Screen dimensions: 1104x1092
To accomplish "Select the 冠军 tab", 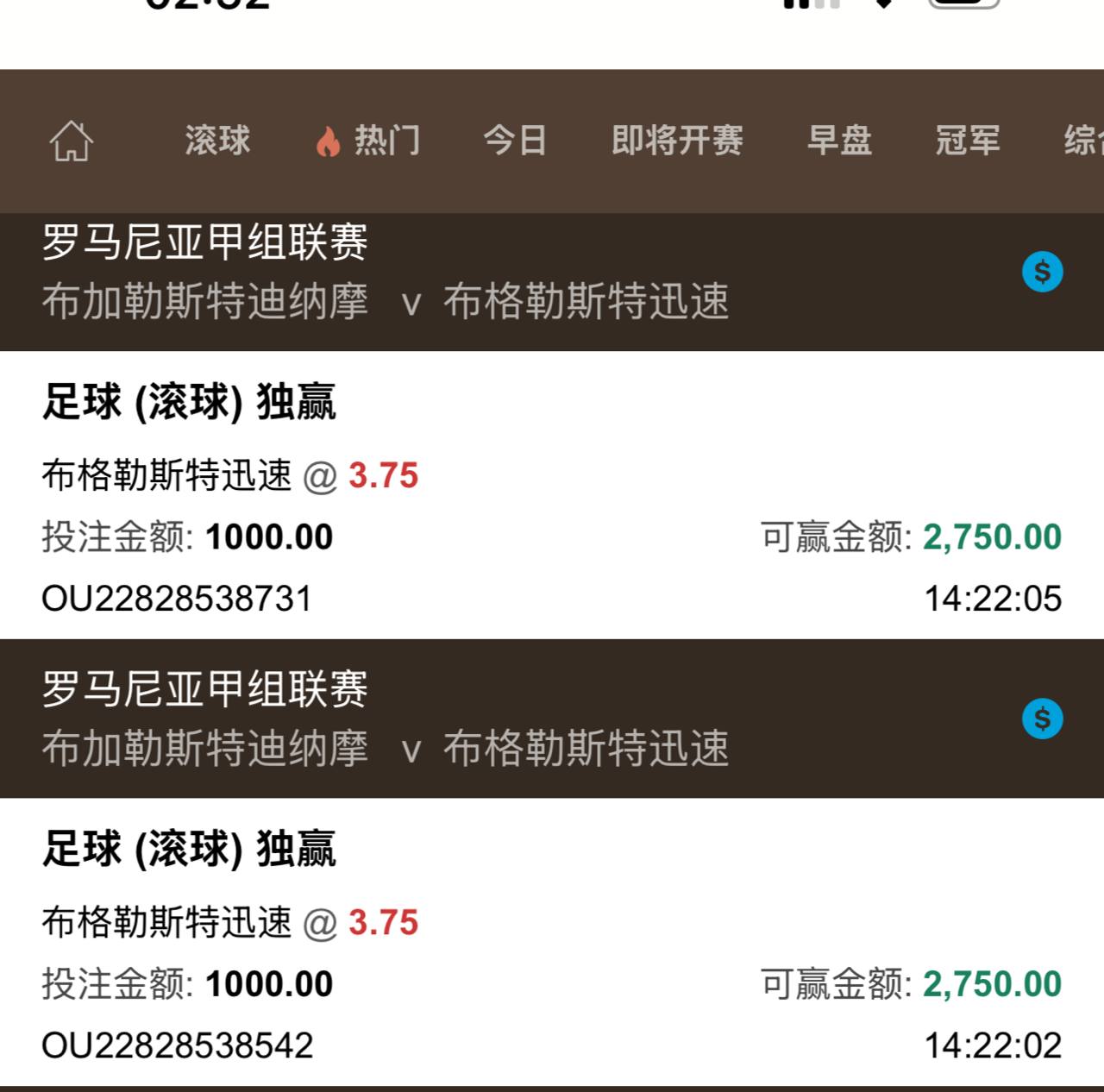I will pos(968,141).
